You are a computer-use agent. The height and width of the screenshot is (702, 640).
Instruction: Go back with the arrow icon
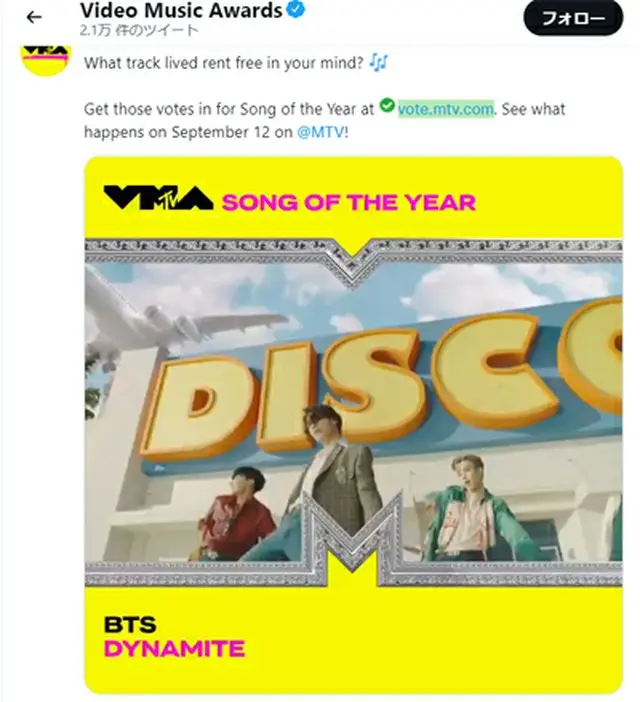pyautogui.click(x=33, y=17)
